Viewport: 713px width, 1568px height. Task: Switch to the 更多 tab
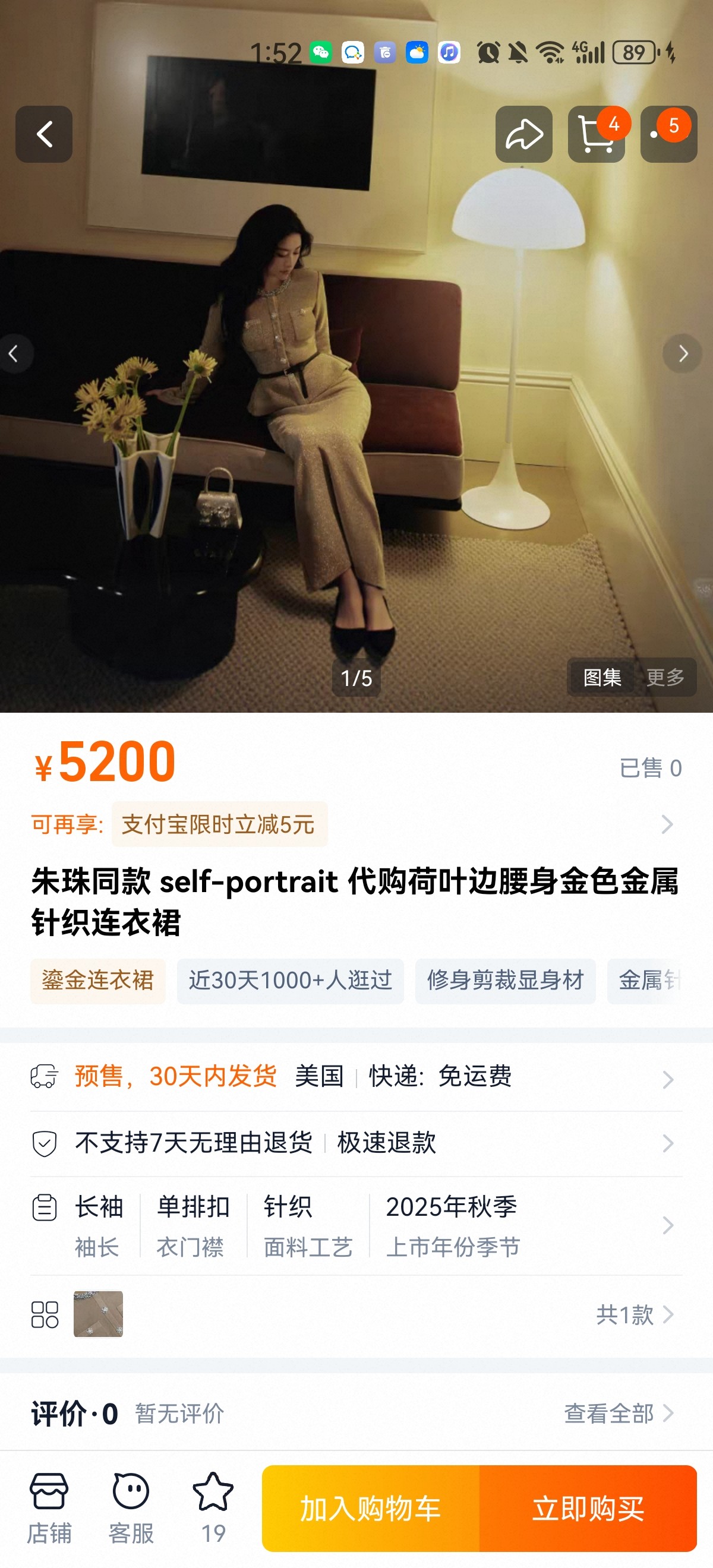(665, 677)
